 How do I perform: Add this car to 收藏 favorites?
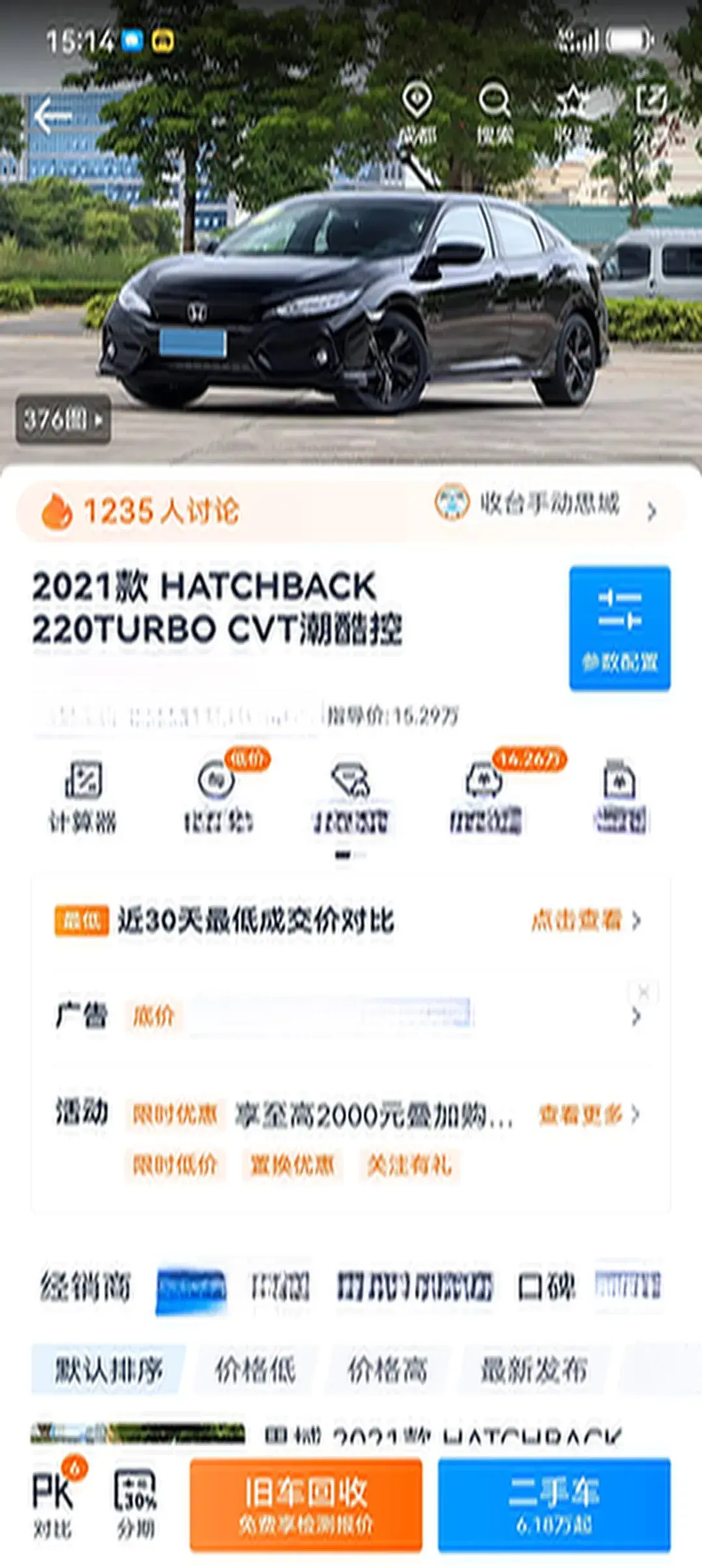point(572,114)
